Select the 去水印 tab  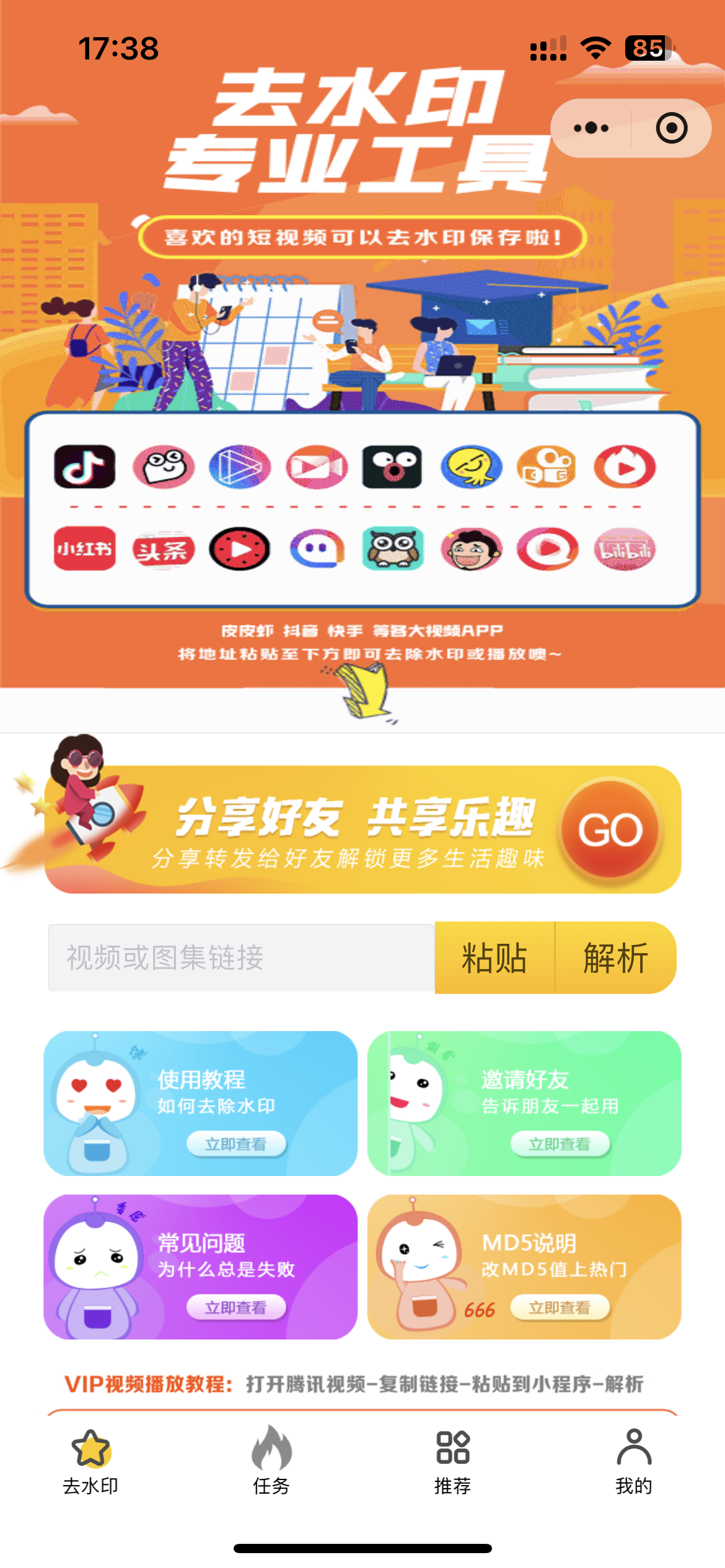coord(90,1461)
